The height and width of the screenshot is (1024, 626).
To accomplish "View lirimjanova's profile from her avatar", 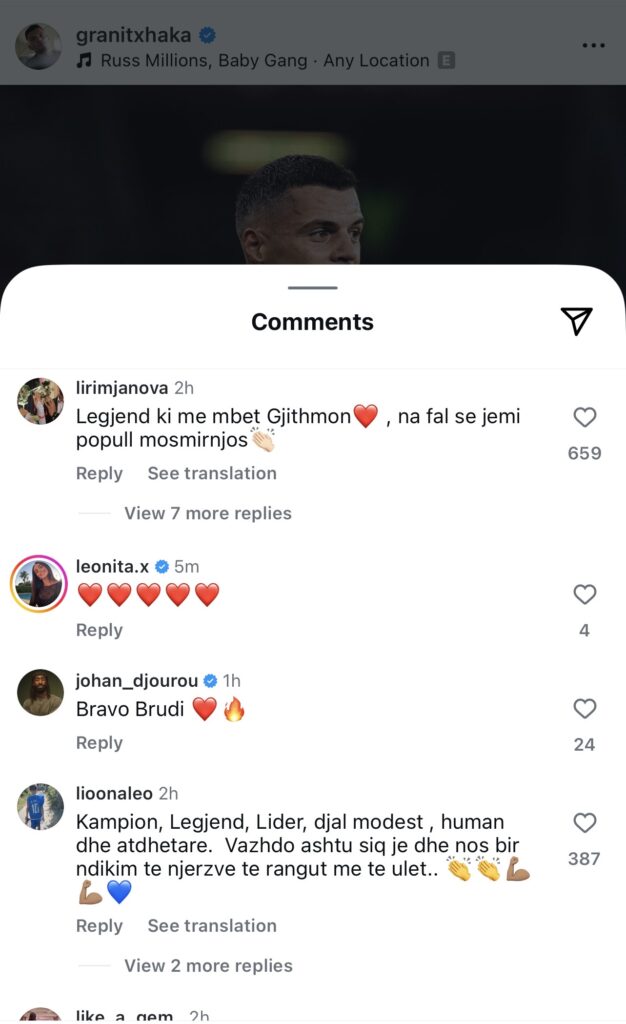I will pyautogui.click(x=40, y=401).
